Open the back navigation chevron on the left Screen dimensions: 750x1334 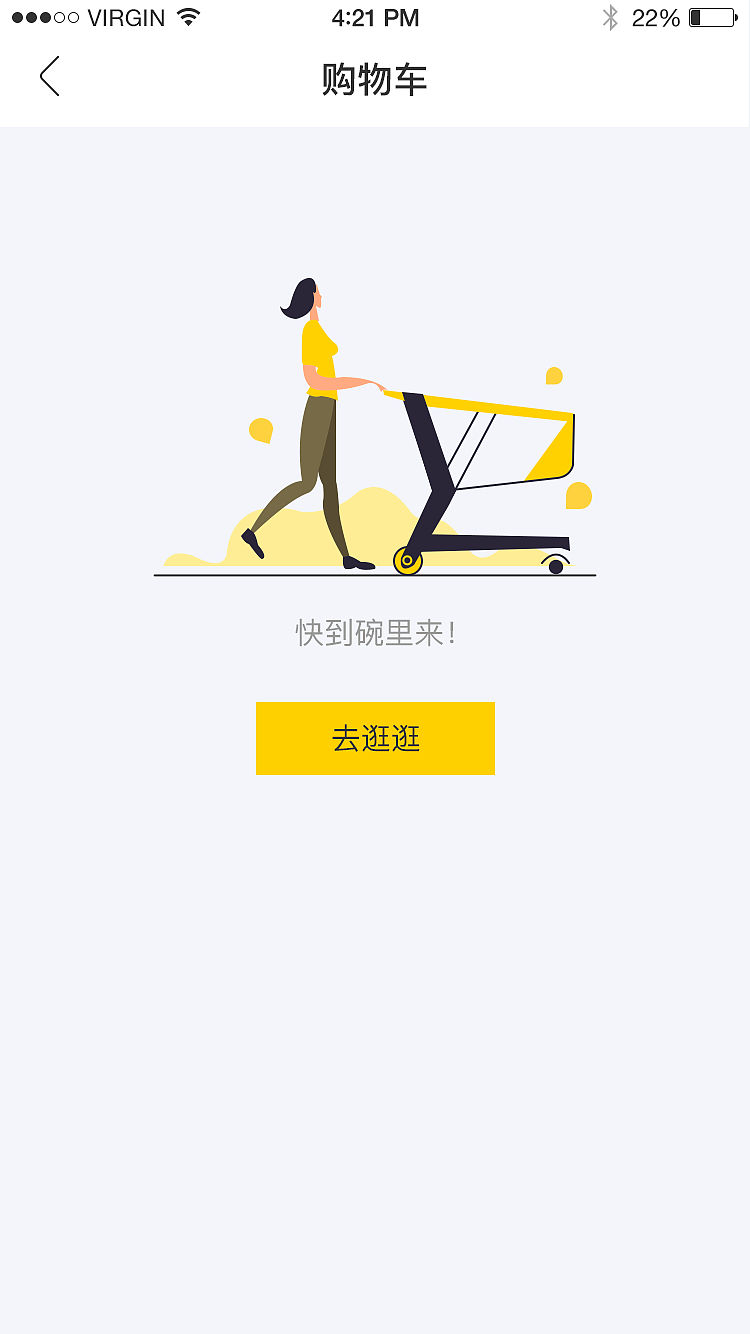coord(50,77)
